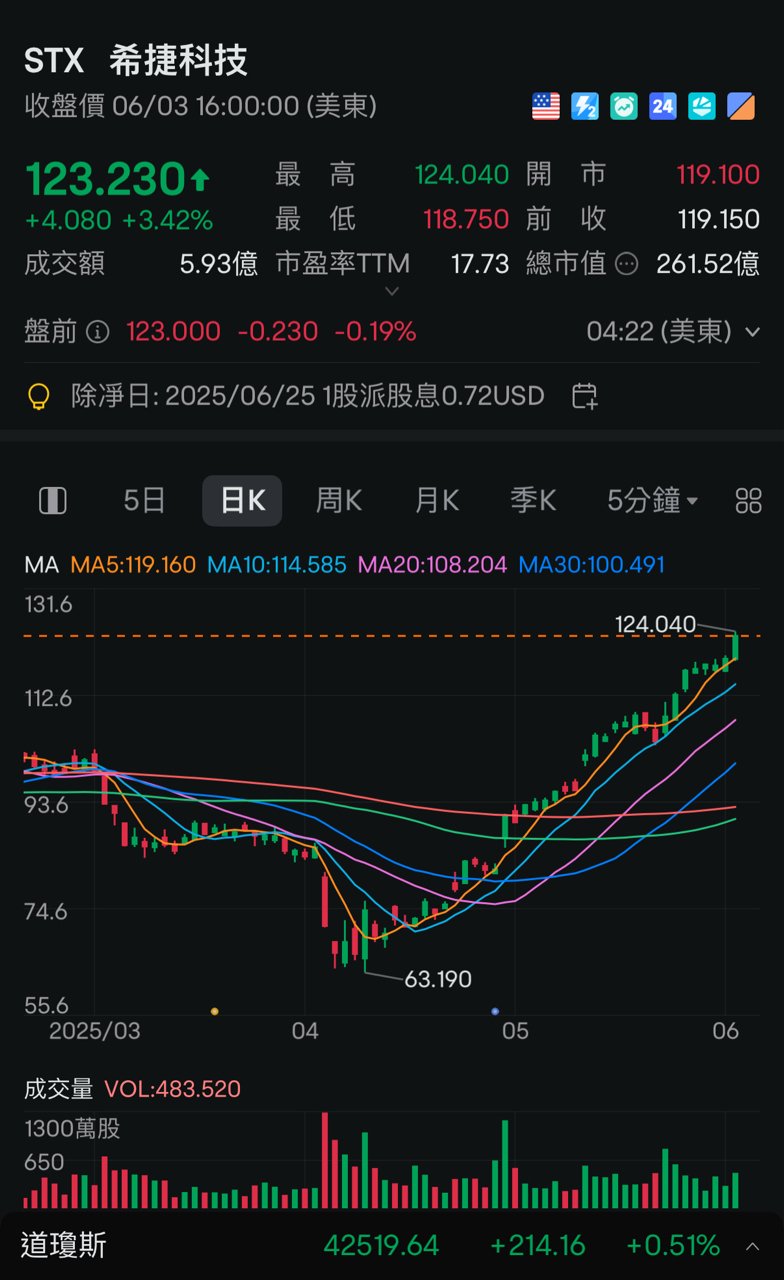Expand the 道瓊斯 index bar
This screenshot has width=784, height=1280.
click(752, 1246)
